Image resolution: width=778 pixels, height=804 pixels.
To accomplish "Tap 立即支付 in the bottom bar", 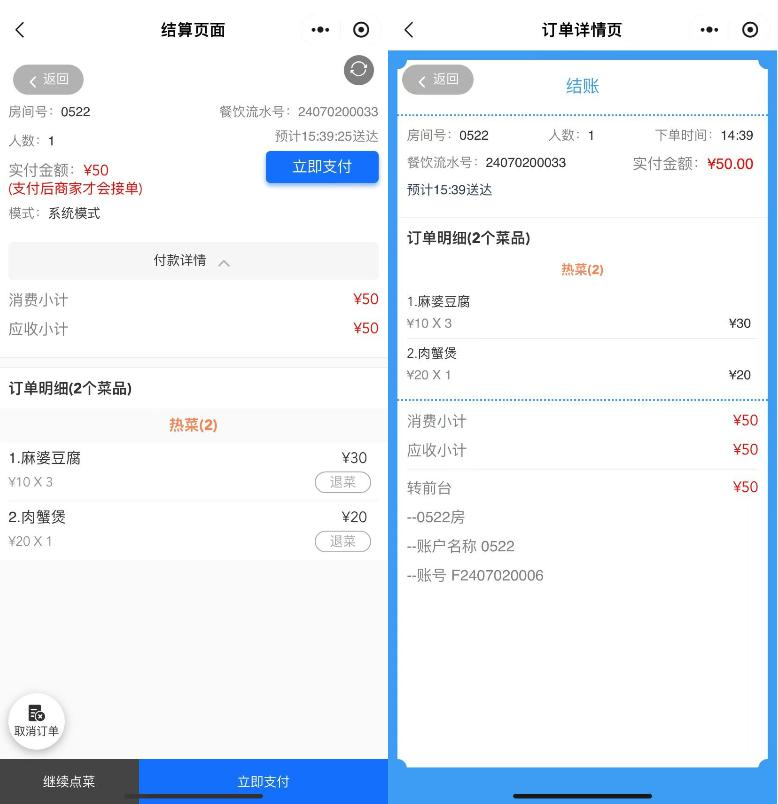I will coord(263,782).
